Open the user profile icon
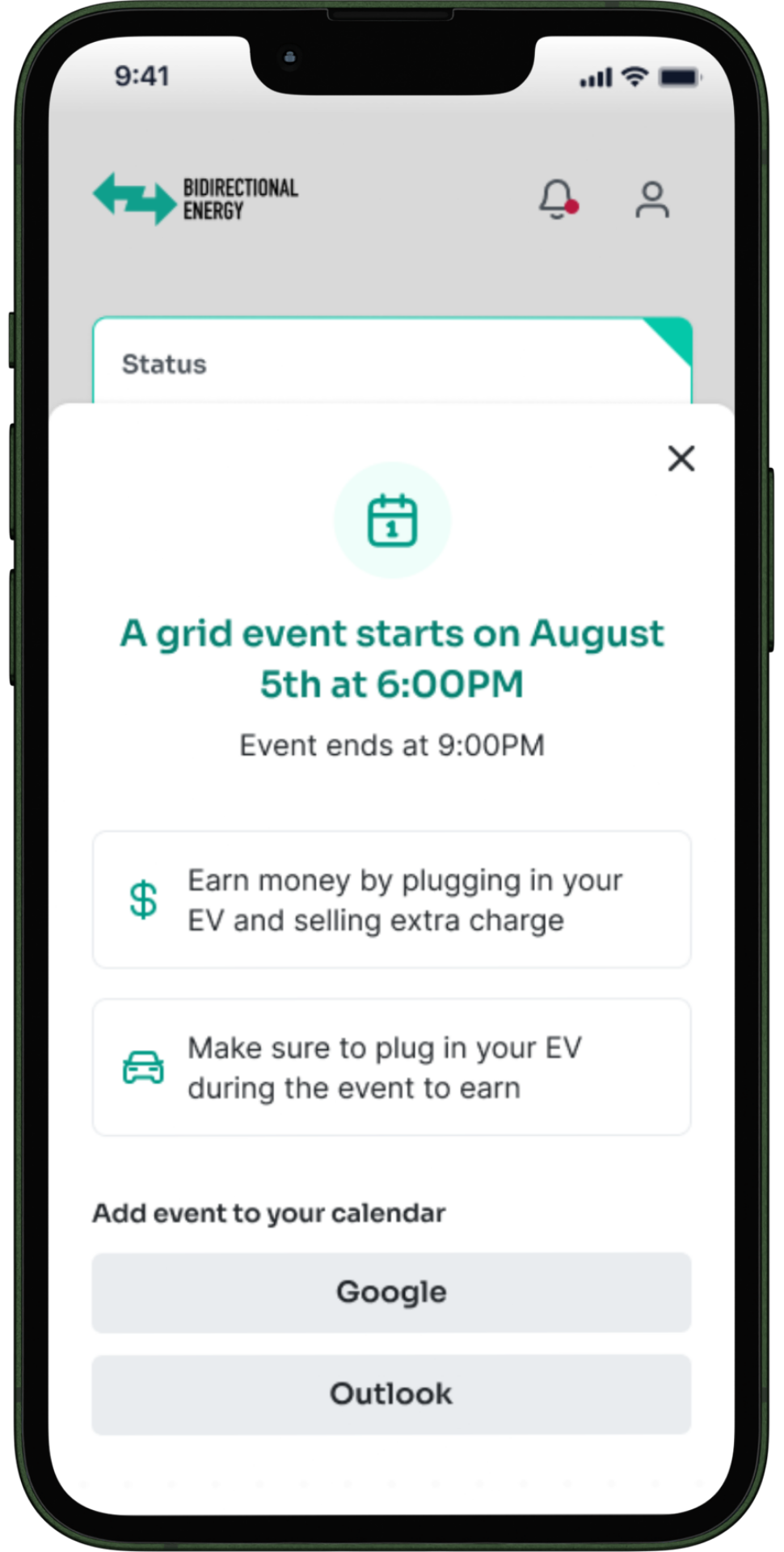Image resolution: width=784 pixels, height=1552 pixels. 651,200
